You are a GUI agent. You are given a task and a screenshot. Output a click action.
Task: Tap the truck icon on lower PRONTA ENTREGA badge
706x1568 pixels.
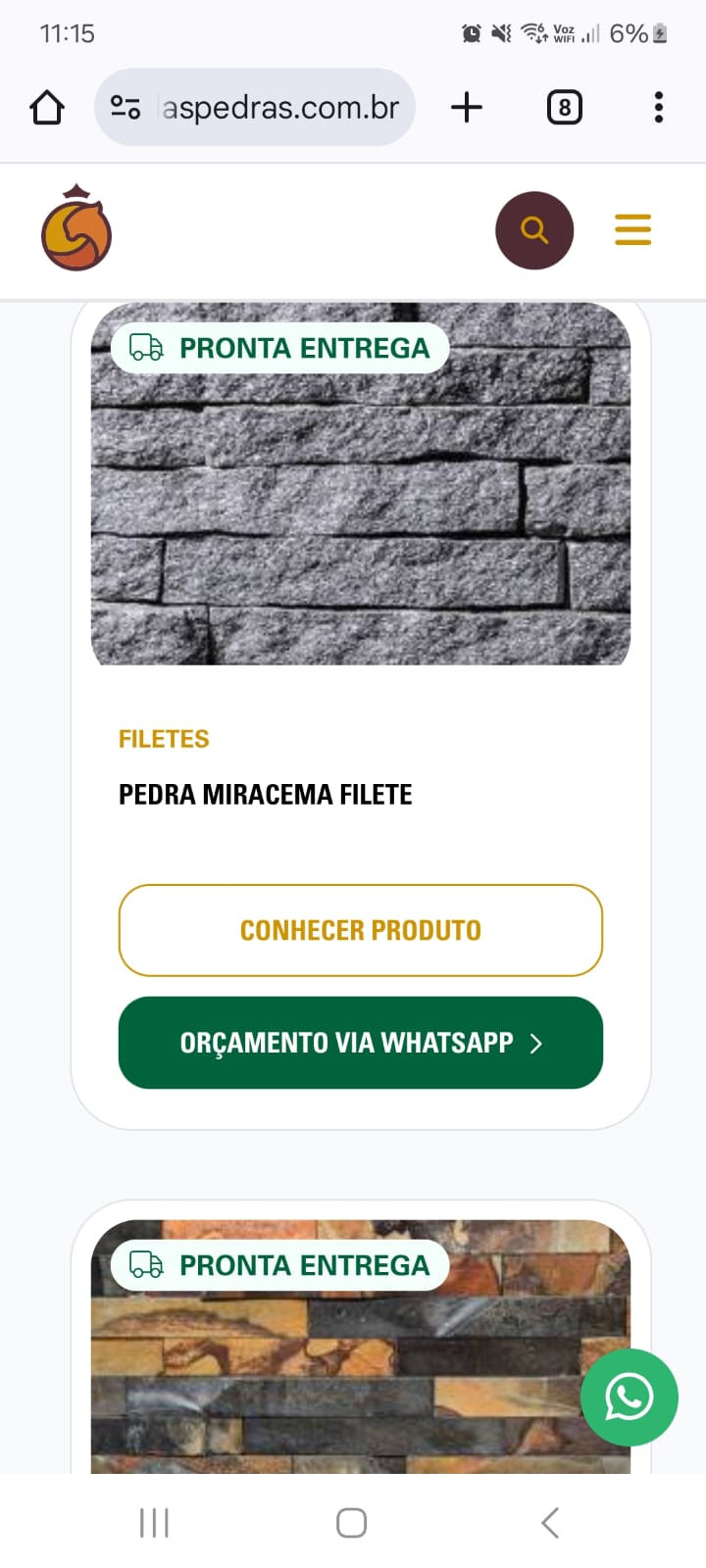coord(147,1265)
